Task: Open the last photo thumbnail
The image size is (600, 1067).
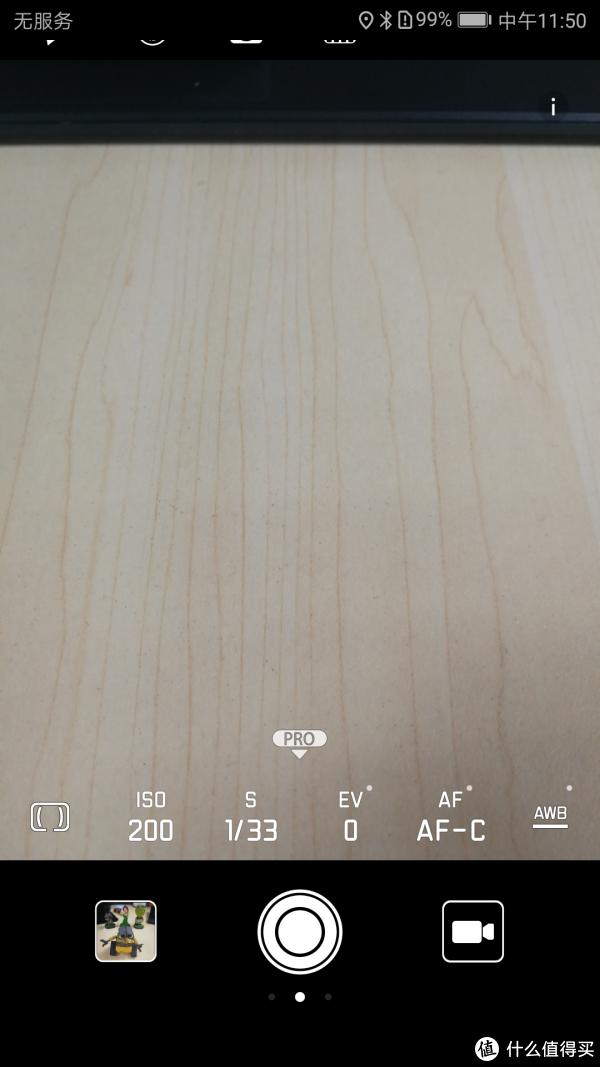Action: point(126,931)
